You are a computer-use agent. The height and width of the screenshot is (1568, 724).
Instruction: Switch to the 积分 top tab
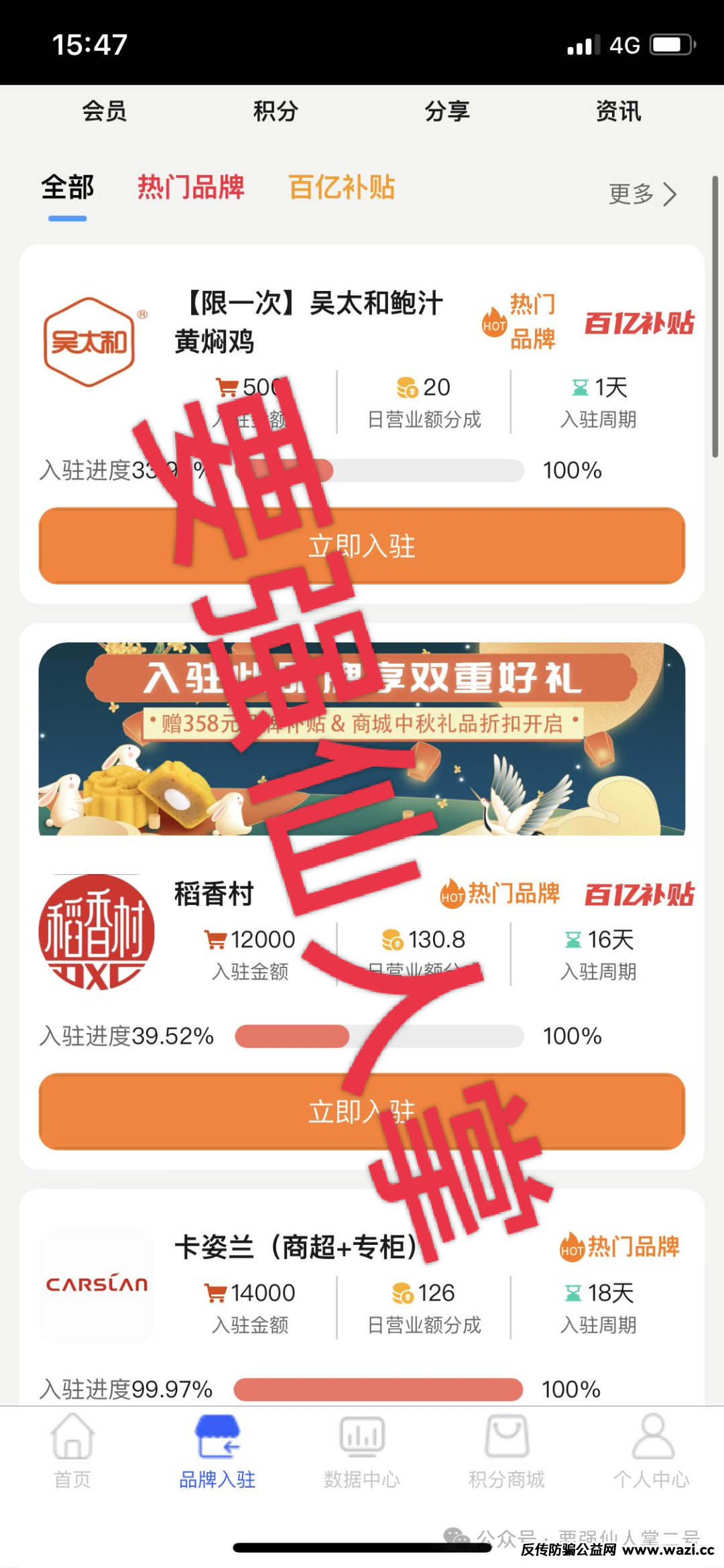pos(276,111)
